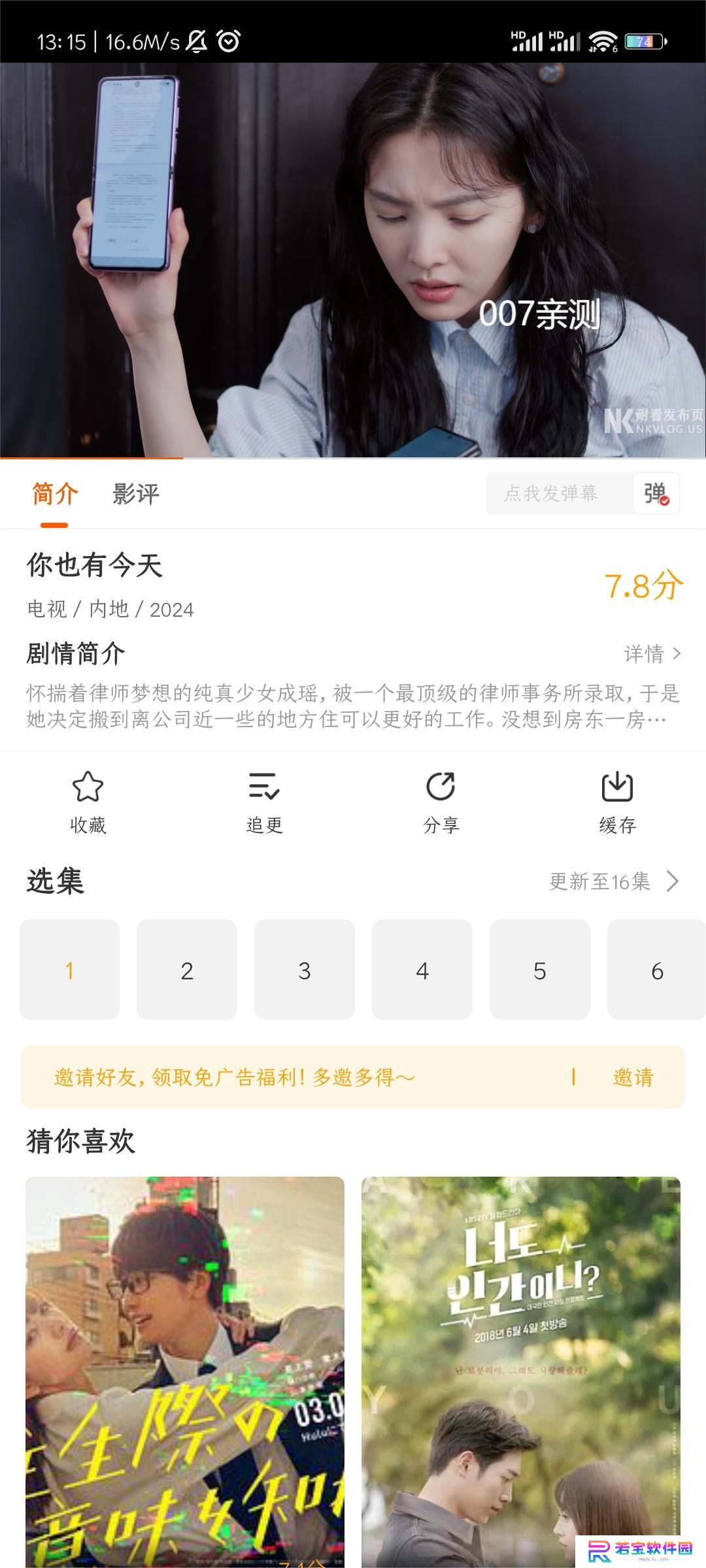Image resolution: width=706 pixels, height=1568 pixels.
Task: Select episode 1
Action: (x=69, y=970)
